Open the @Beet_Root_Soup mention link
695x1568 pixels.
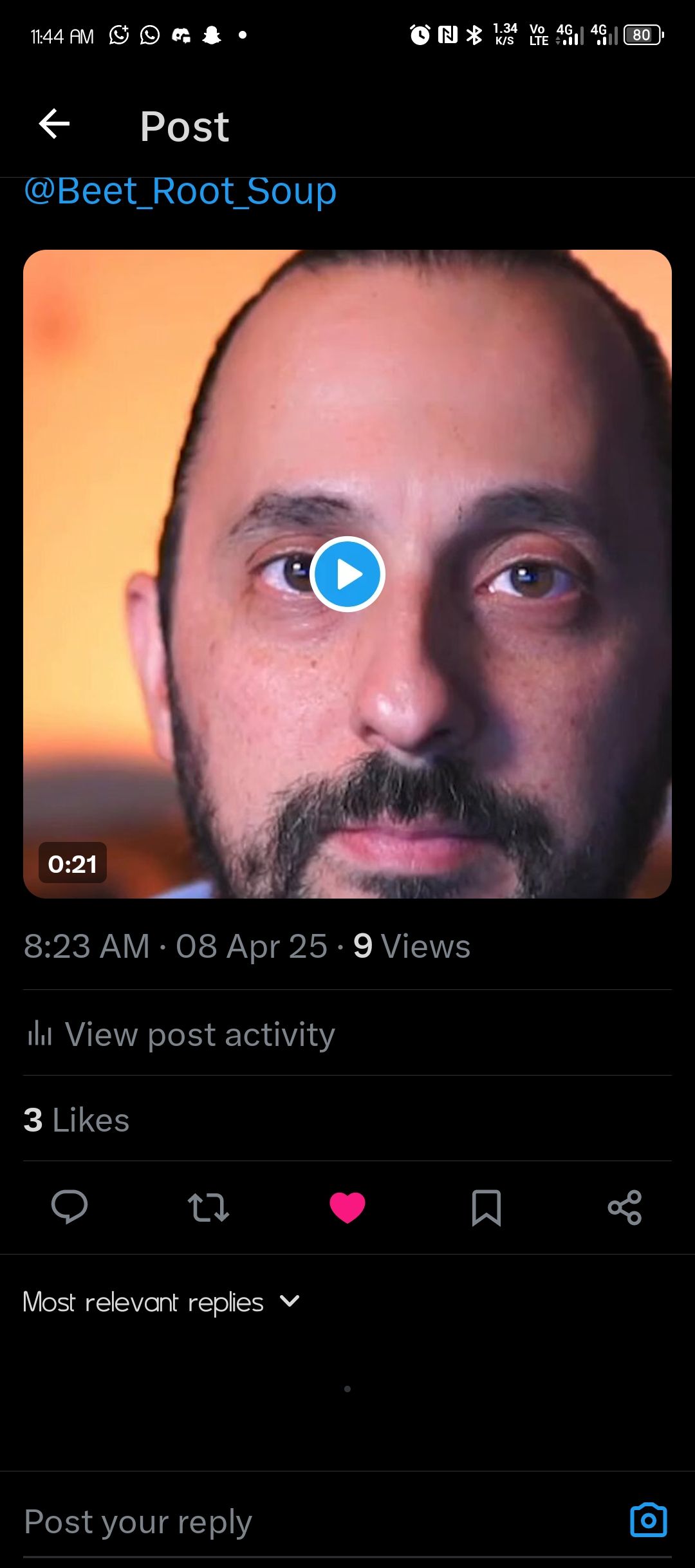[180, 192]
